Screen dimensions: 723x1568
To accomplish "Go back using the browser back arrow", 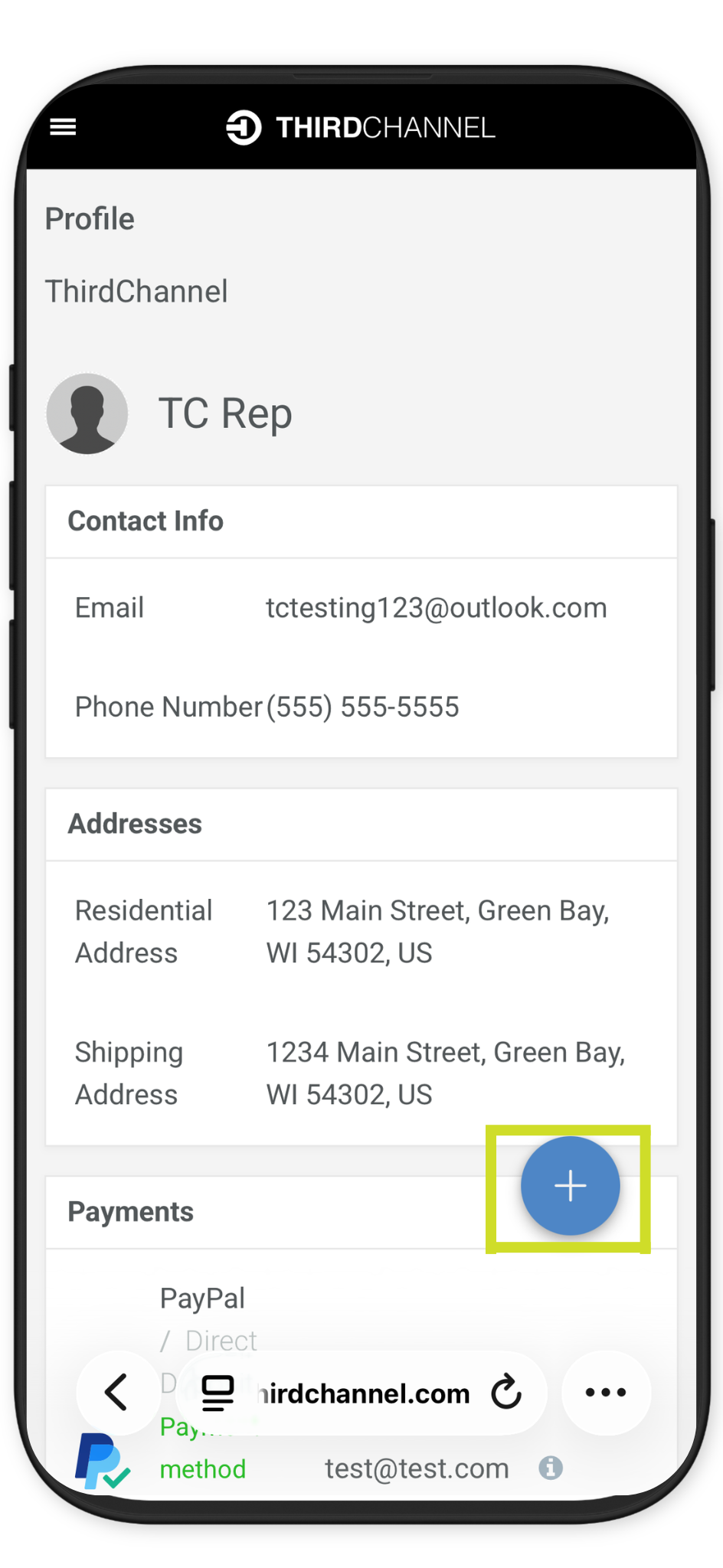I will [x=117, y=1393].
